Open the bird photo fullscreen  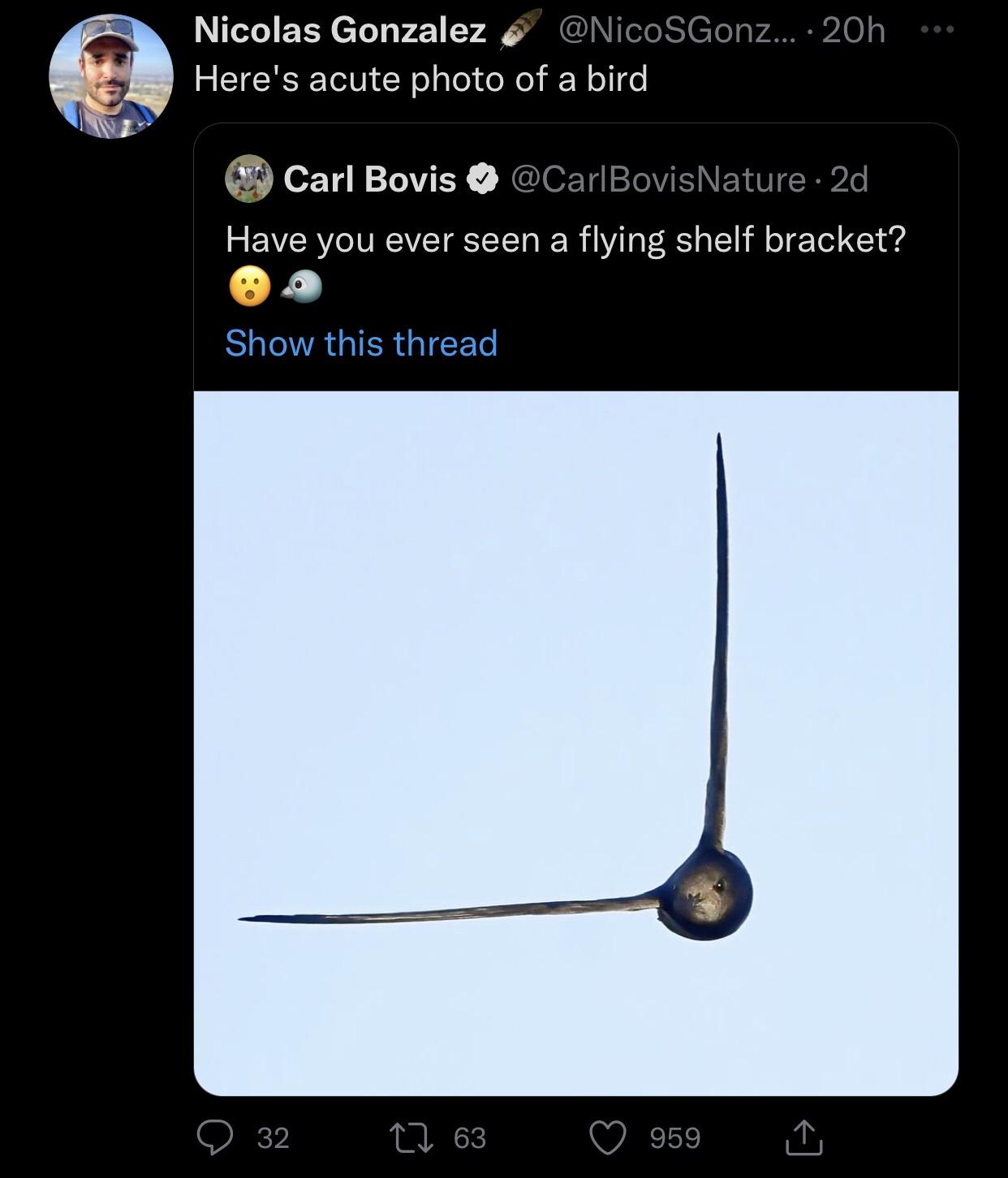pos(576,747)
